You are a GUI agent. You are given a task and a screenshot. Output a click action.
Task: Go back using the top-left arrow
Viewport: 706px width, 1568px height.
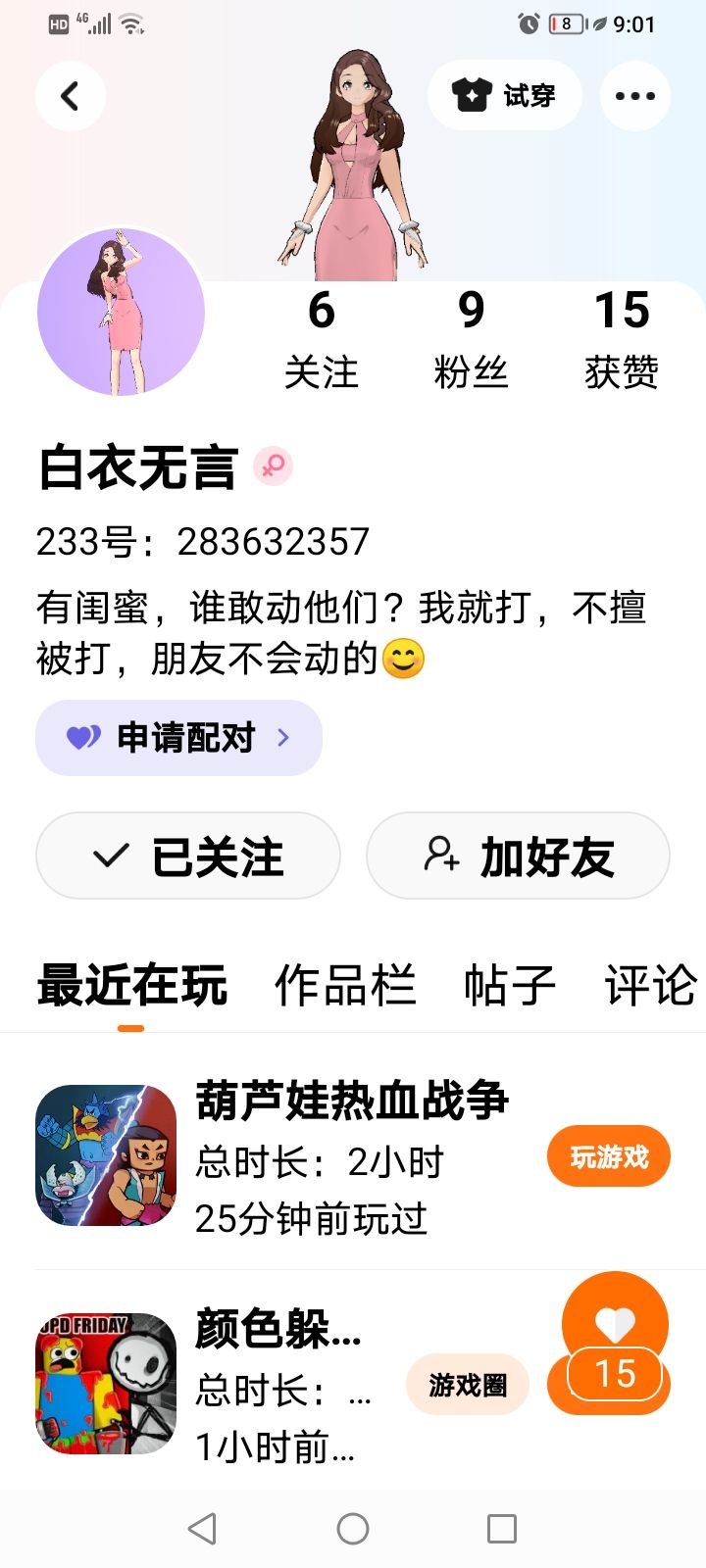coord(70,96)
